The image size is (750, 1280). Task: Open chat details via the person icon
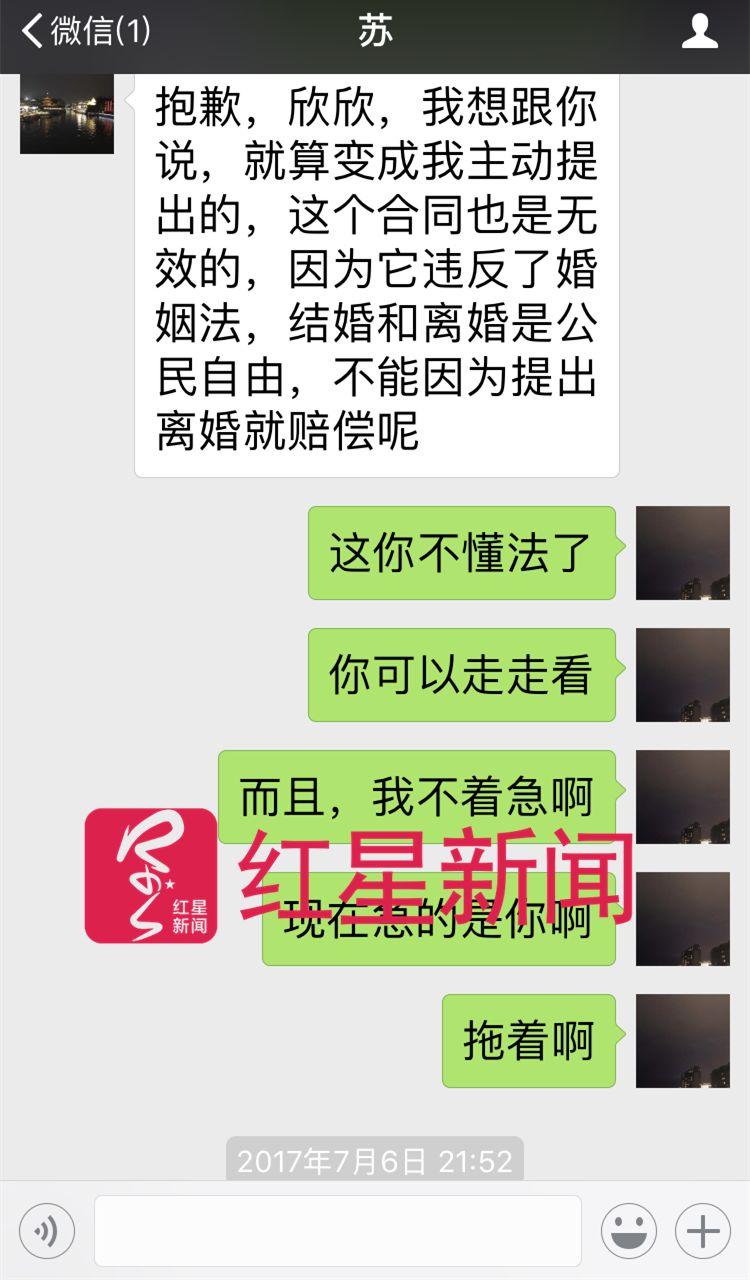699,31
